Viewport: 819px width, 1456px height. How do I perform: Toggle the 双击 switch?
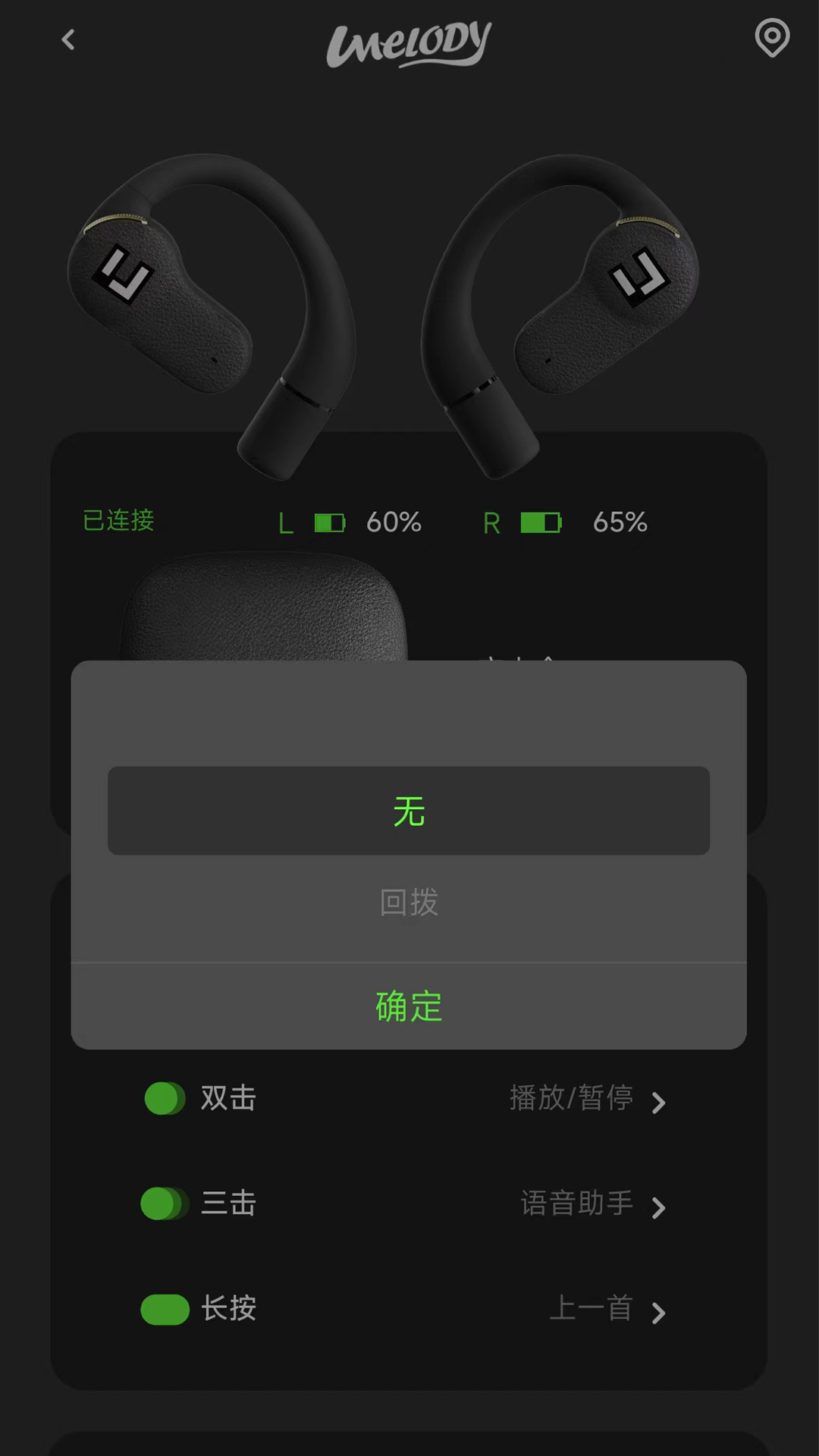165,1098
